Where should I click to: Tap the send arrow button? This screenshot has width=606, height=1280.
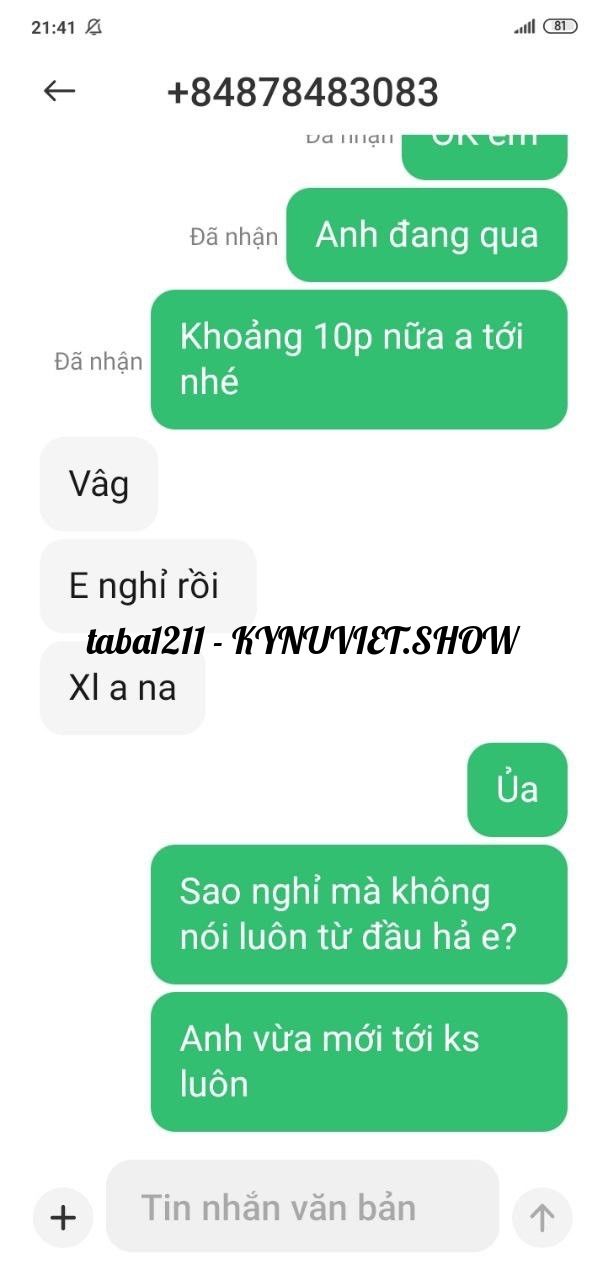542,1217
